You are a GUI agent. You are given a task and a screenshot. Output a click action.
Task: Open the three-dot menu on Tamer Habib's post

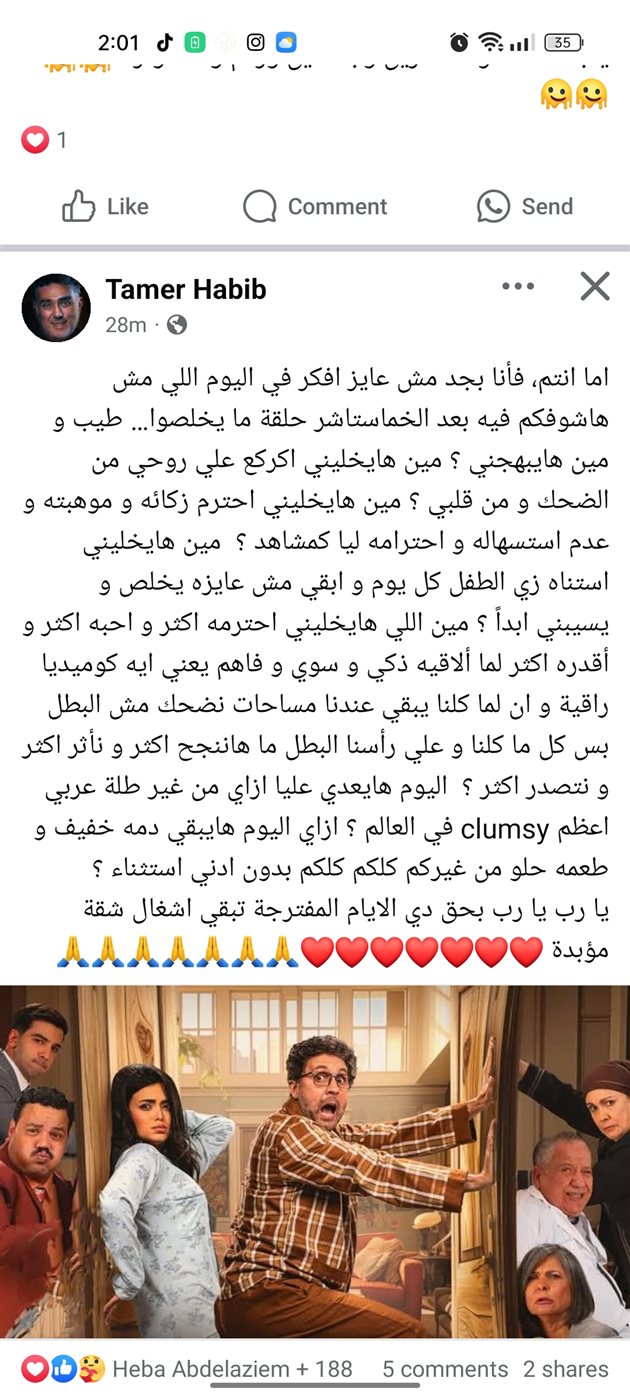point(518,288)
